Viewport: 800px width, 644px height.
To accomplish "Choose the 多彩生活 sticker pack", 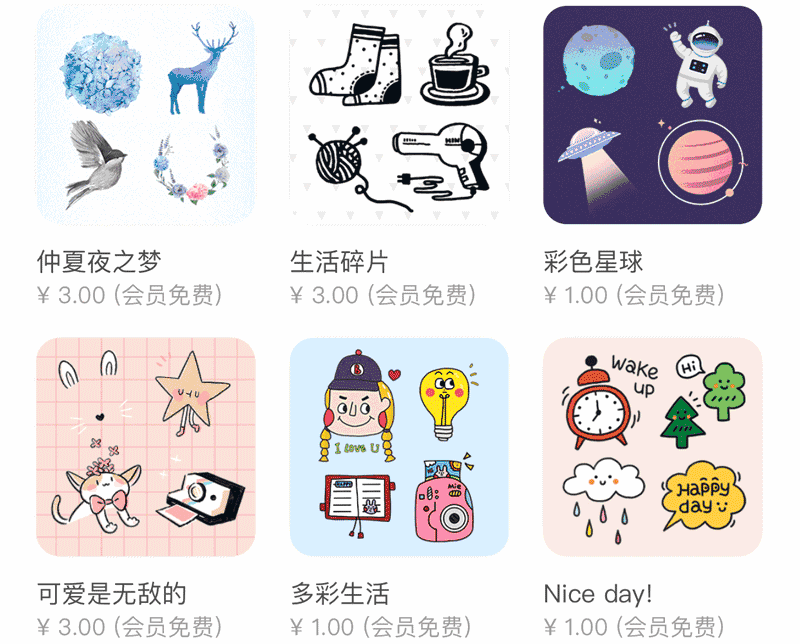I will pos(399,447).
